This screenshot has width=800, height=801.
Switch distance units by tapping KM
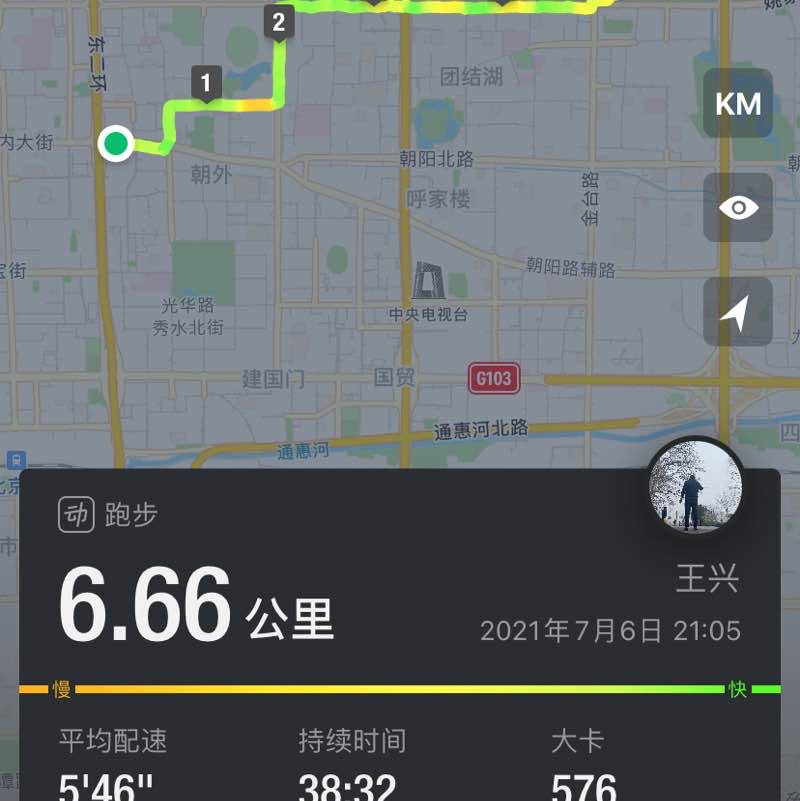click(x=737, y=104)
